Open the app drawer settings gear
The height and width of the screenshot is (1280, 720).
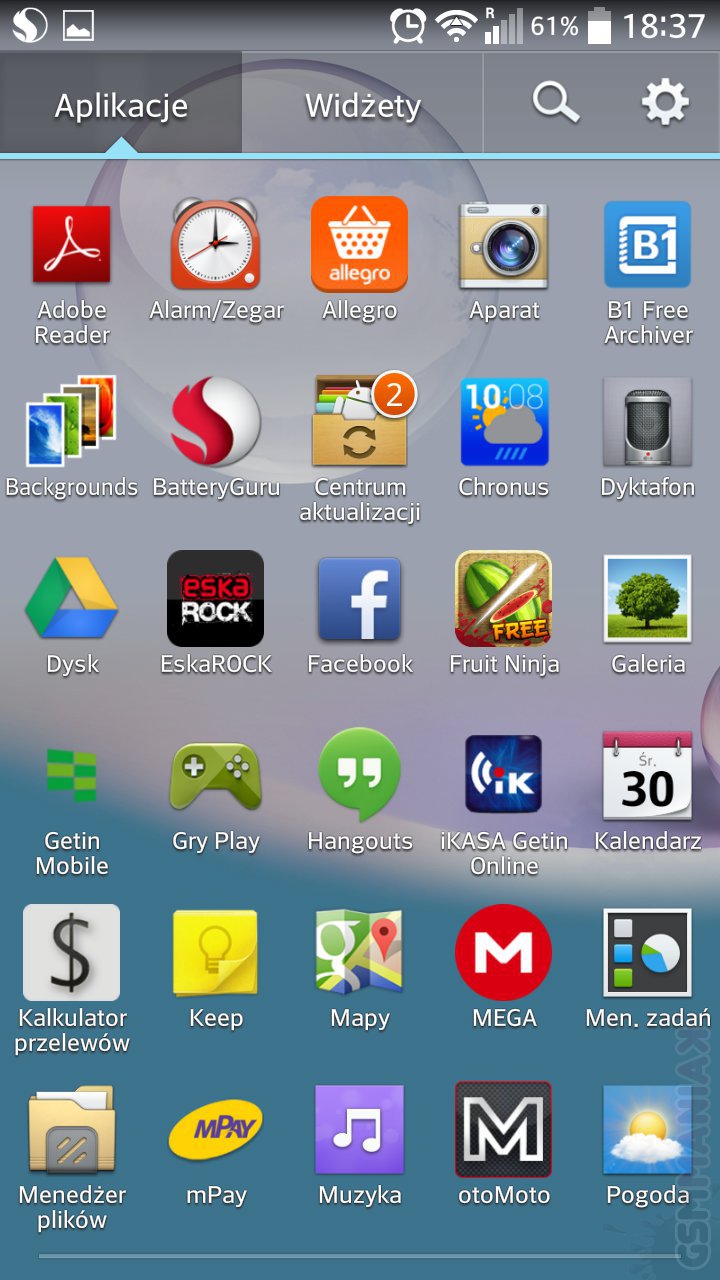point(665,103)
